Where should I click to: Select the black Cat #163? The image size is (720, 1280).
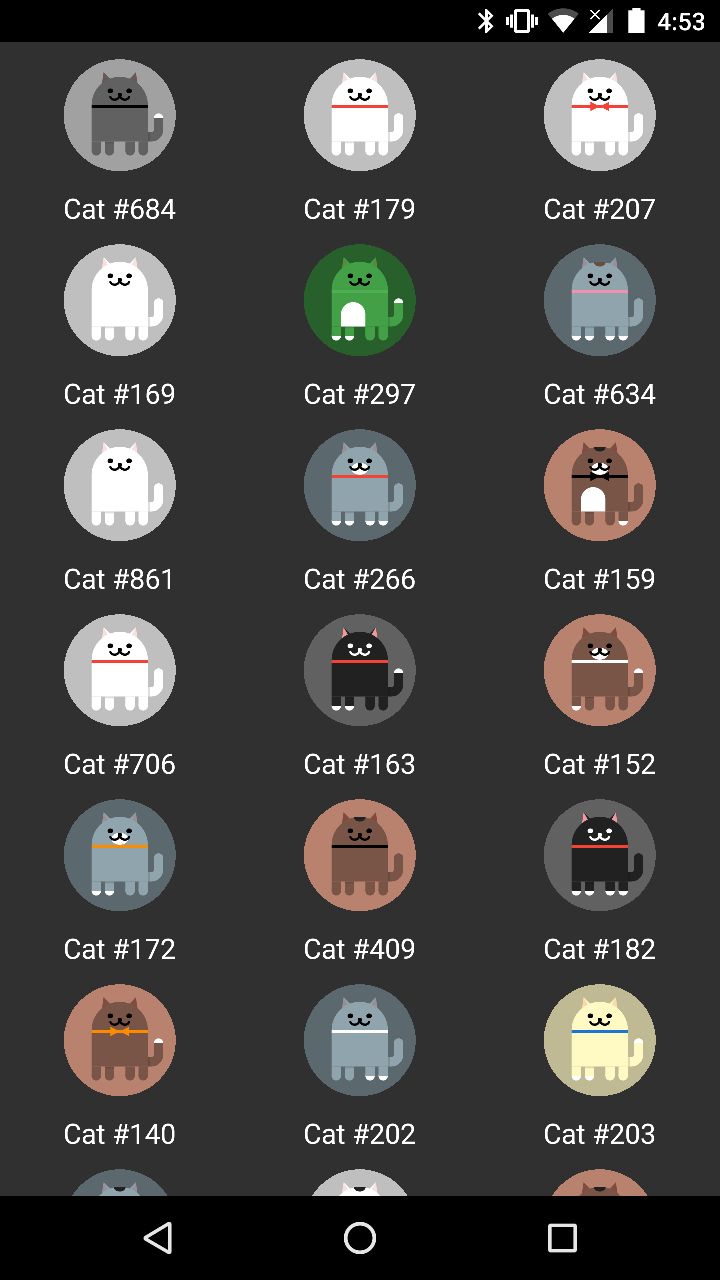pos(360,670)
